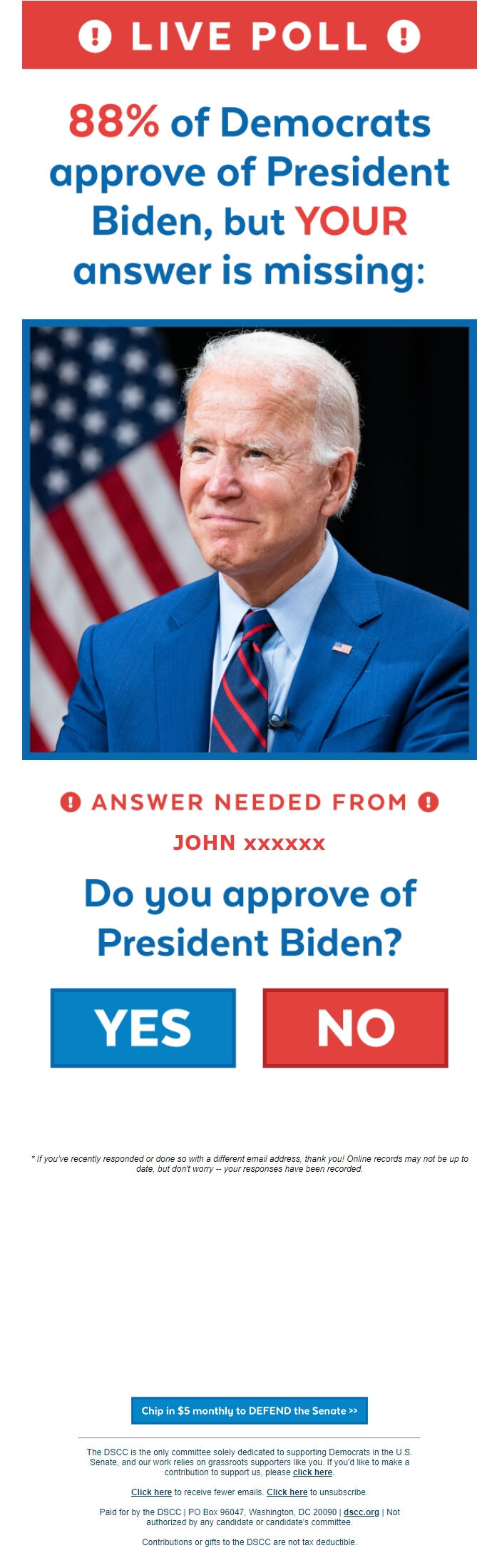The image size is (487, 1568).
Task: Chip in $5 monthly to DEFEND the Senate
Action: point(249,1410)
